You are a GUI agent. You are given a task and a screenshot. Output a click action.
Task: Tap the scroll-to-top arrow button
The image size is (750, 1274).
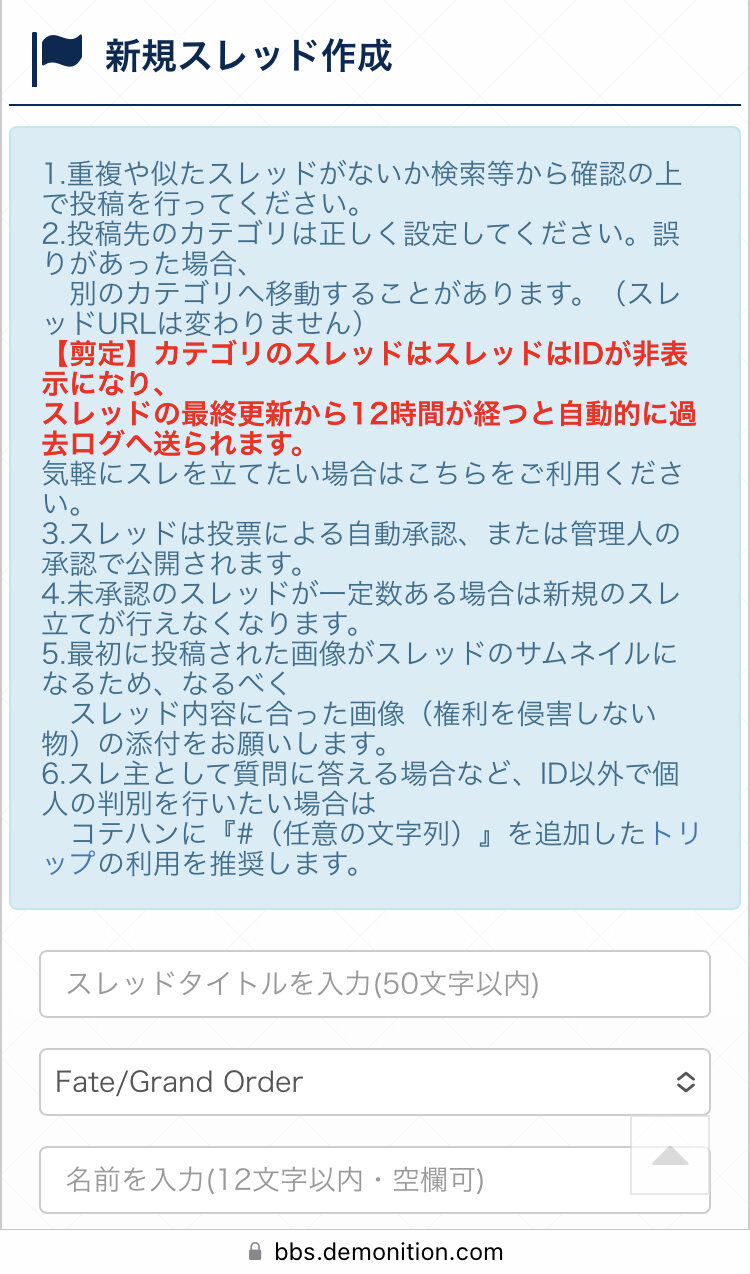[670, 1156]
